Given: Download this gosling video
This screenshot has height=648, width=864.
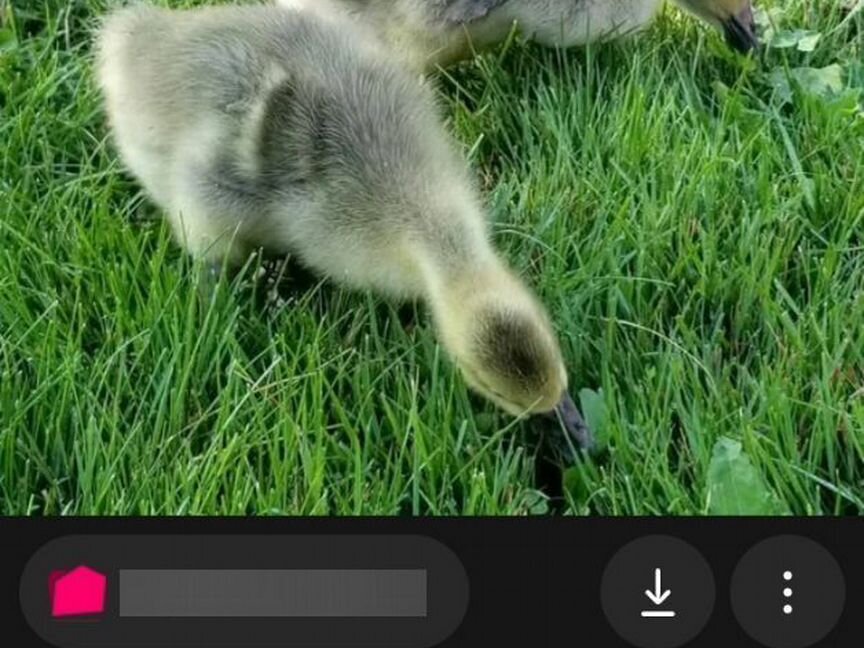Looking at the screenshot, I should point(657,592).
